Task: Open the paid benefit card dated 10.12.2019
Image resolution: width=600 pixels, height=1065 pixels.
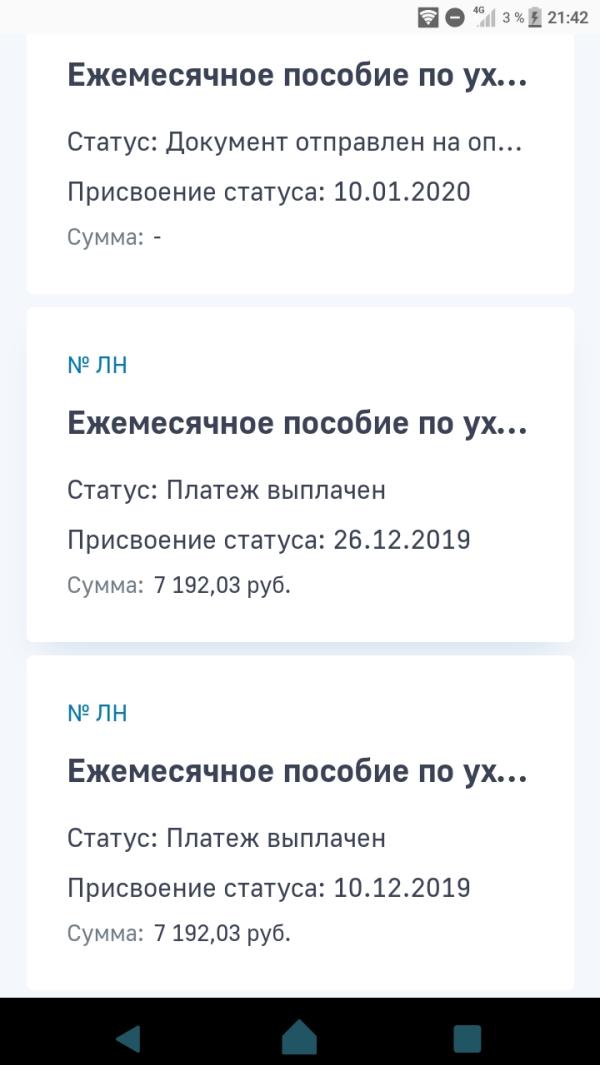Action: click(300, 823)
